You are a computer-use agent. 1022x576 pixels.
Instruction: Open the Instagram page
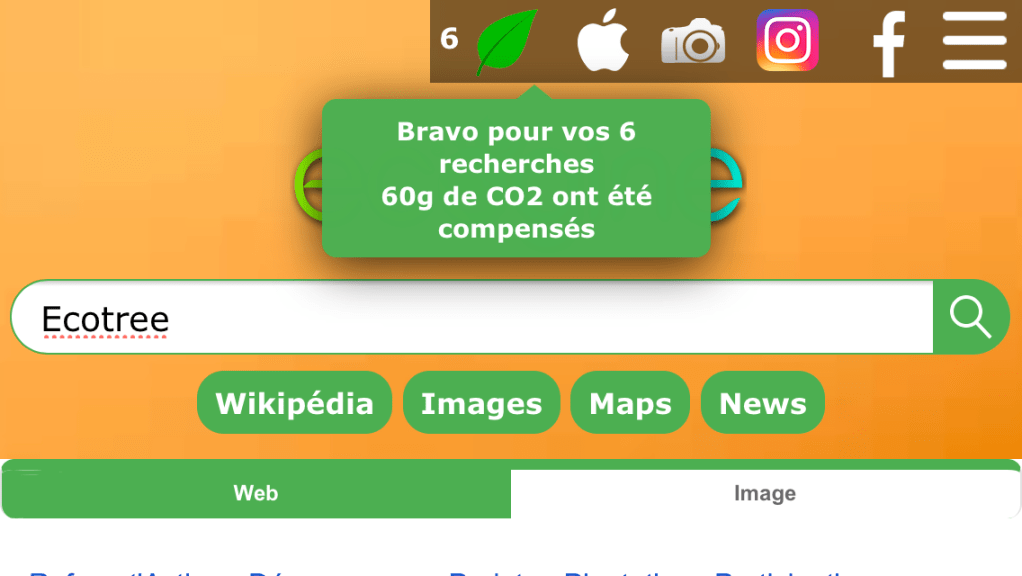click(787, 41)
